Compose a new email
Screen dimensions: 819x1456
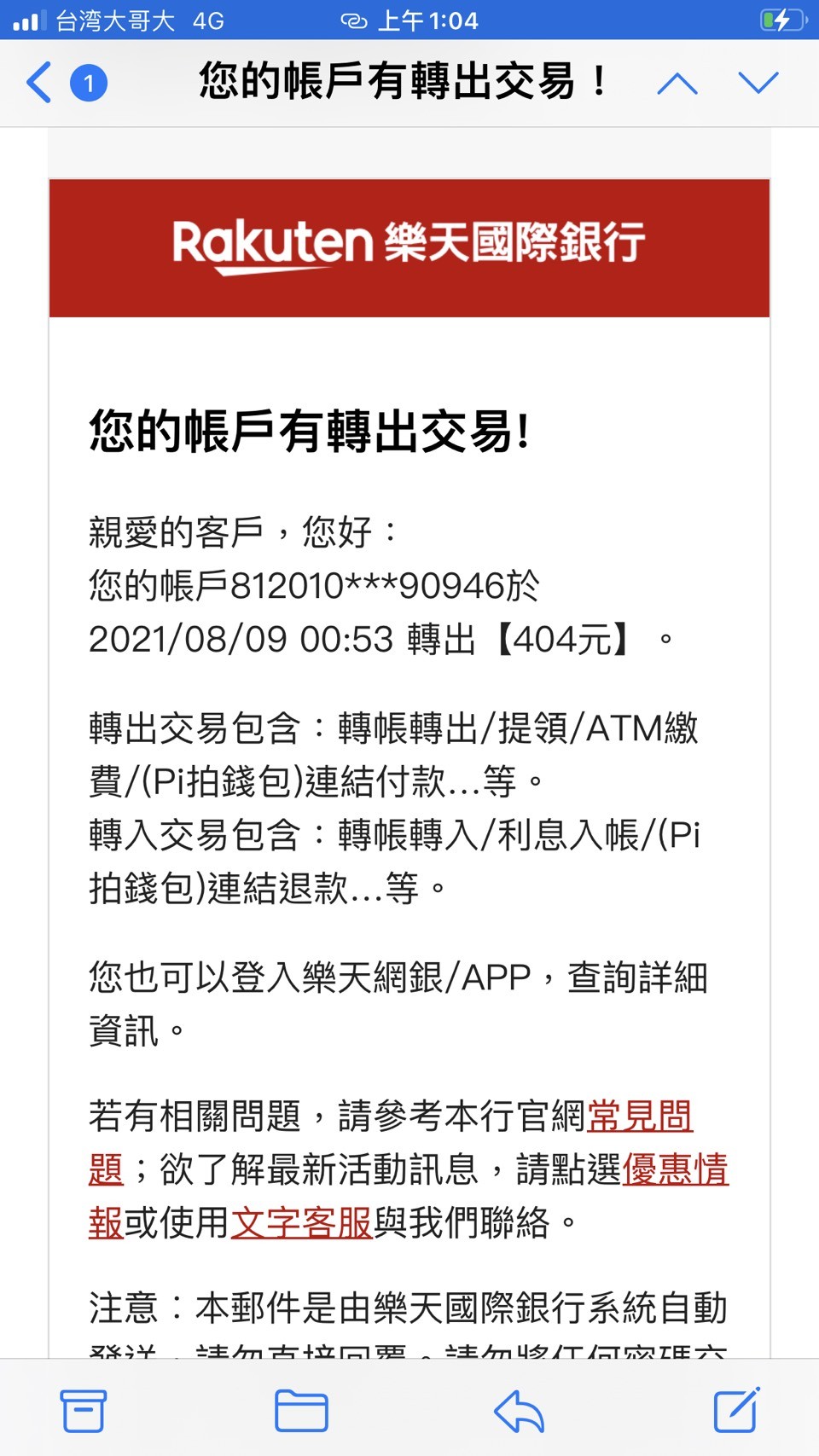736,1410
